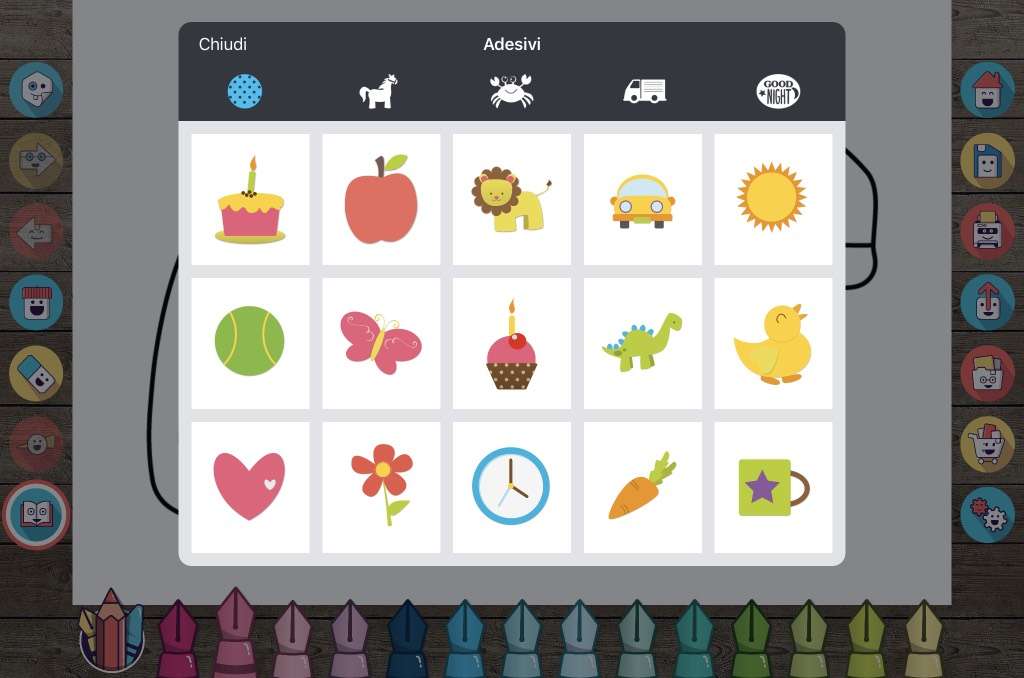
Task: Add the clock sticker
Action: coord(511,487)
